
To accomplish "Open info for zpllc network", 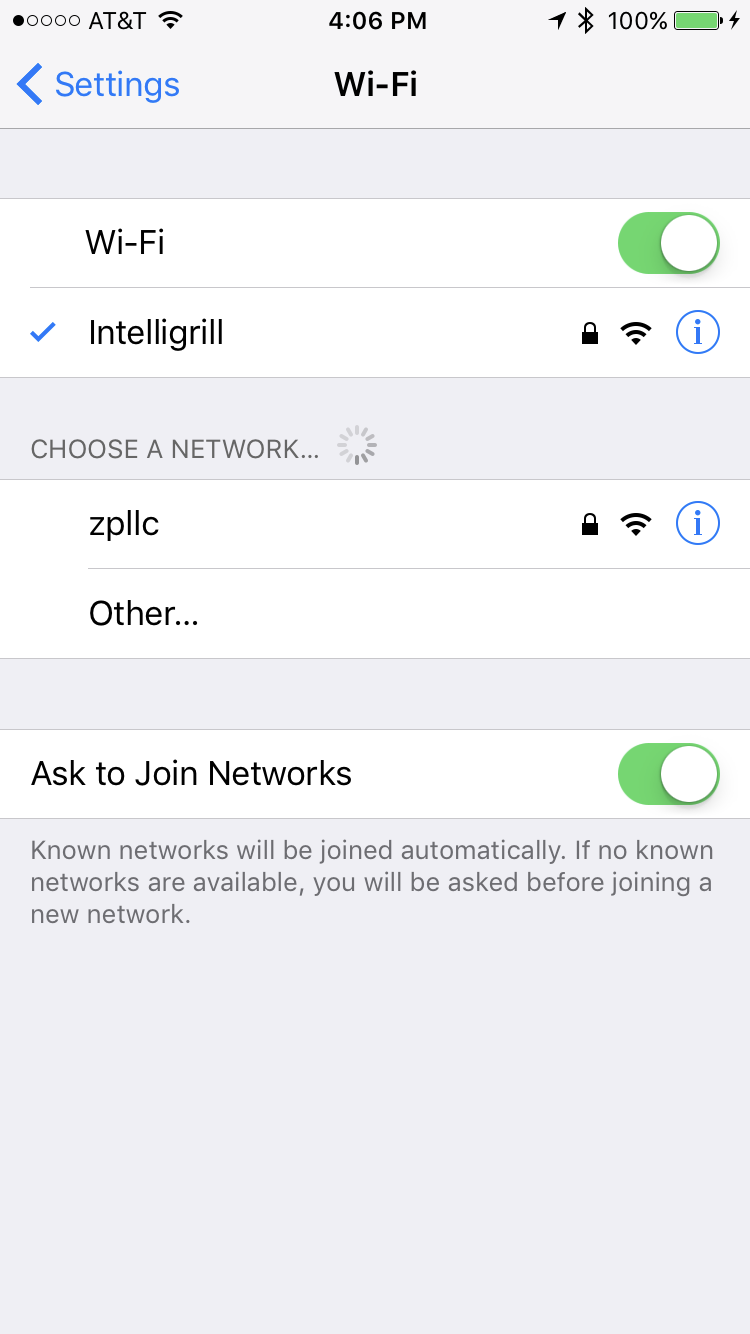I will point(697,523).
